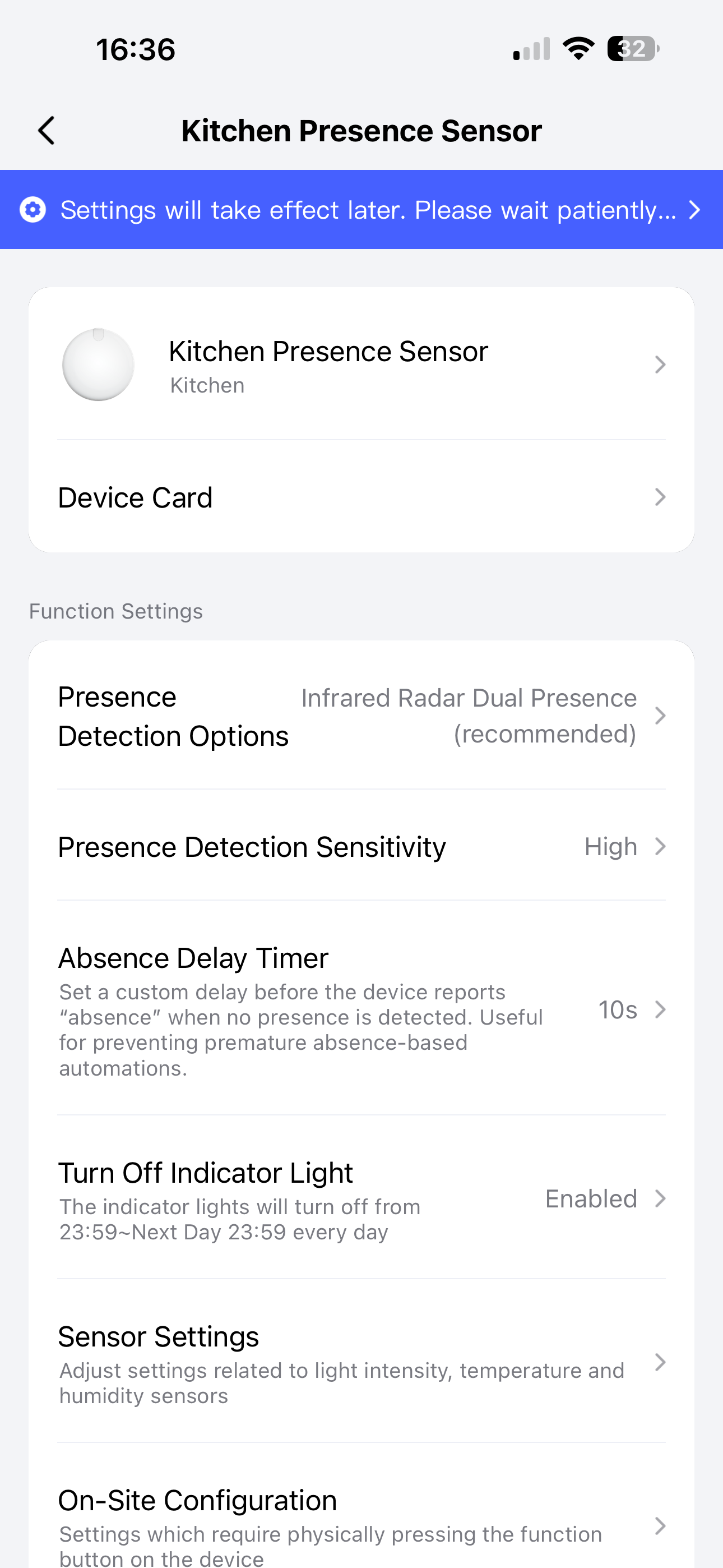Open On-Site Configuration
The height and width of the screenshot is (1568, 723).
click(361, 1524)
